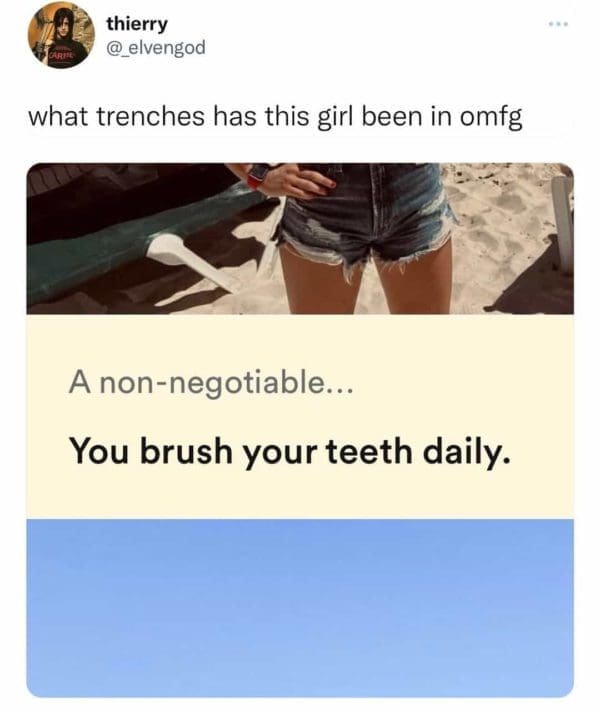Screen dimensions: 600x712
Task: Open the tweet's overflow menu
Action: [559, 22]
